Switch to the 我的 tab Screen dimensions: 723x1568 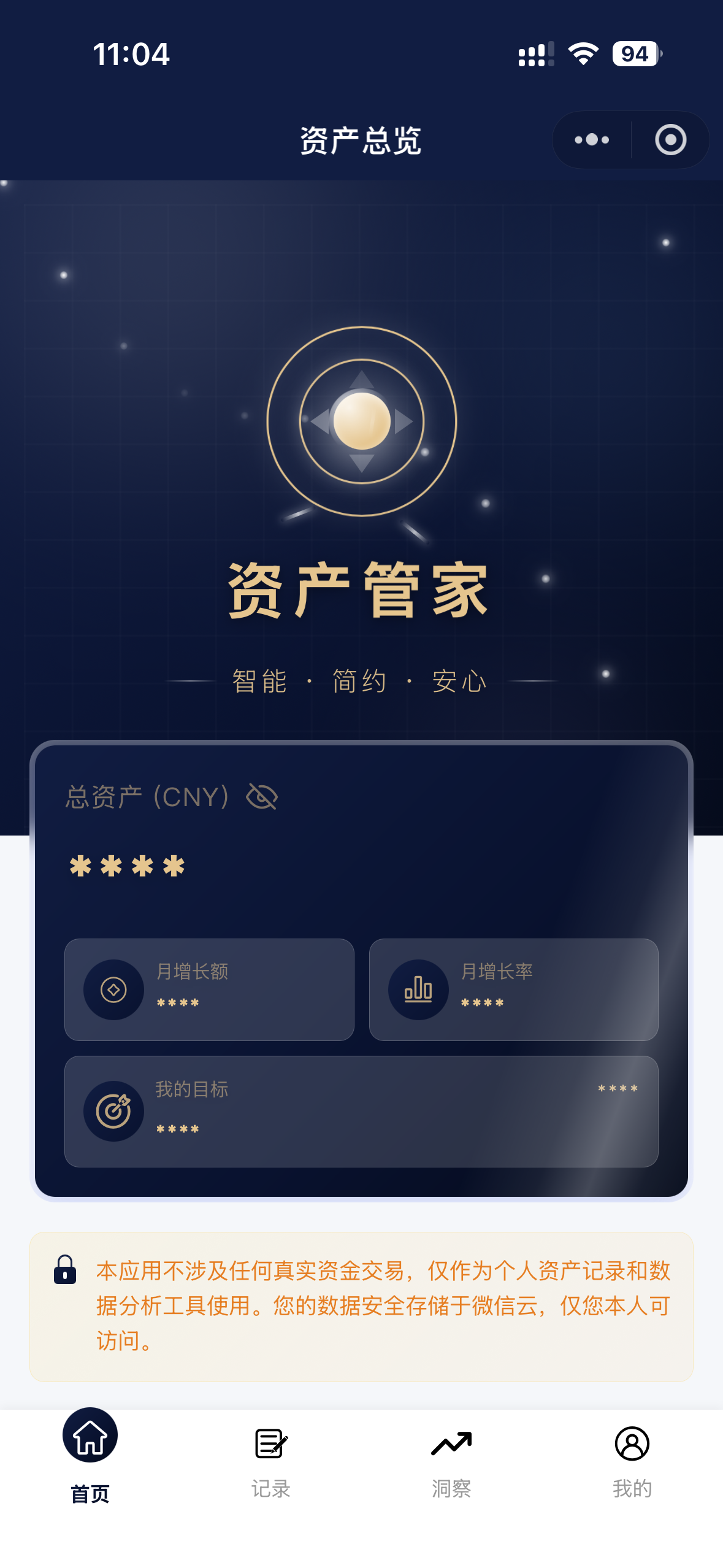pyautogui.click(x=632, y=1461)
